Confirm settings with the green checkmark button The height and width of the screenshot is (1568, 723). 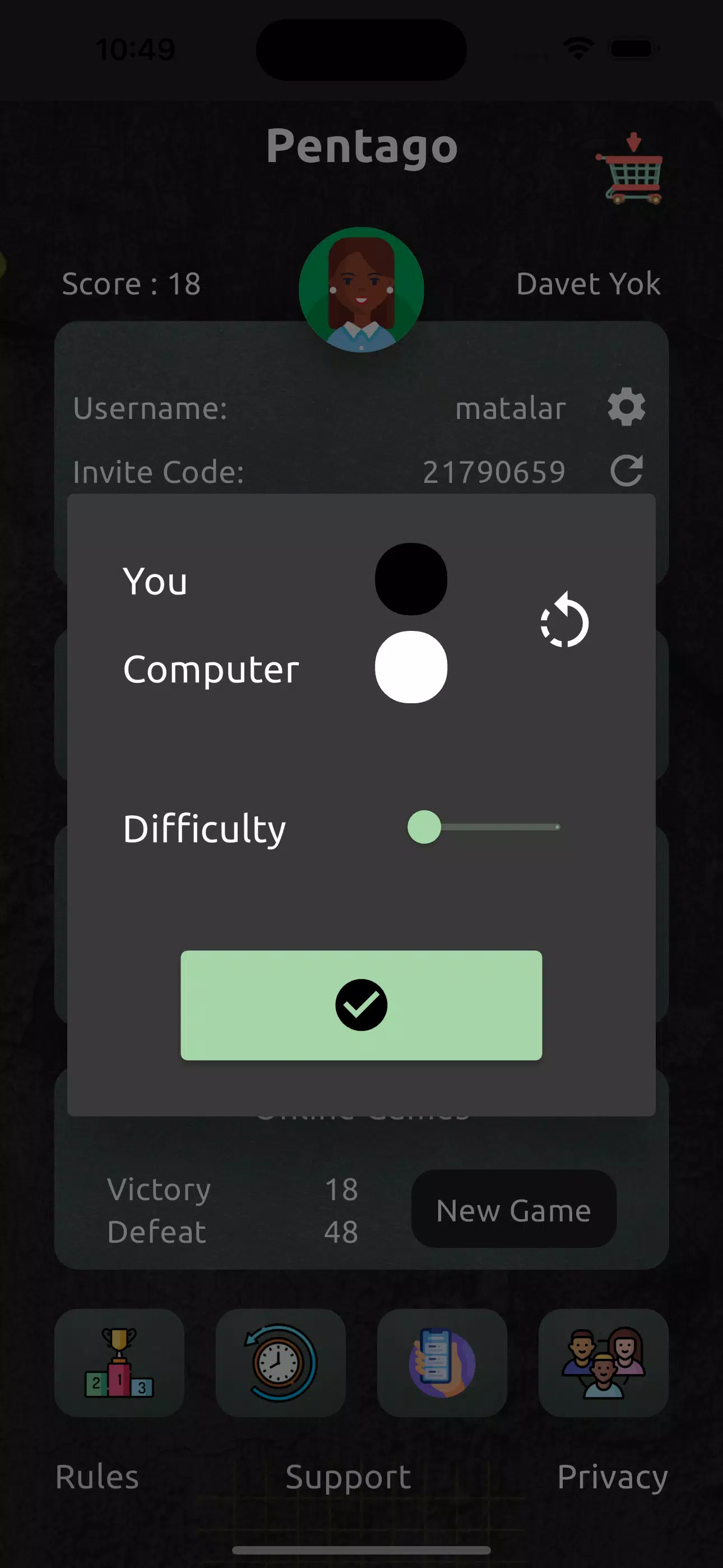point(361,1005)
